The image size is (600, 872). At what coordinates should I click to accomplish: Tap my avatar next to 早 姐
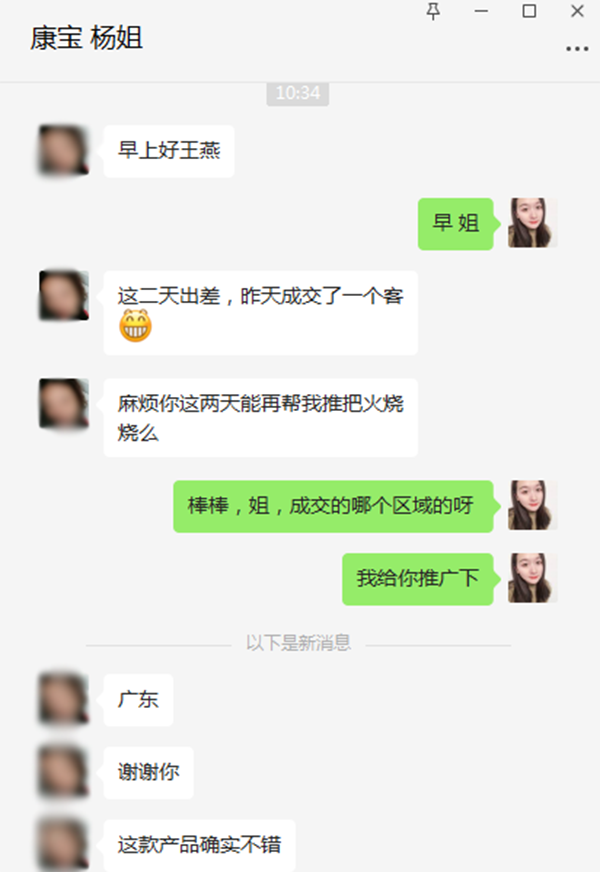pyautogui.click(x=531, y=223)
